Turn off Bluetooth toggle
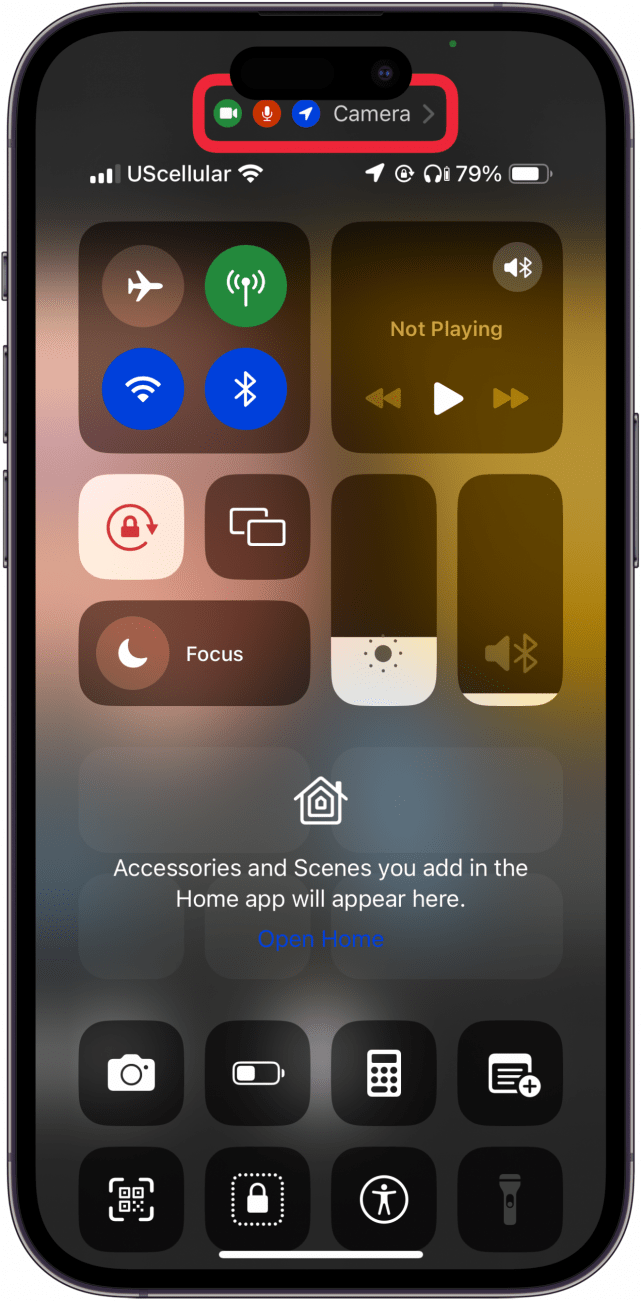642x1301 pixels. pyautogui.click(x=246, y=389)
